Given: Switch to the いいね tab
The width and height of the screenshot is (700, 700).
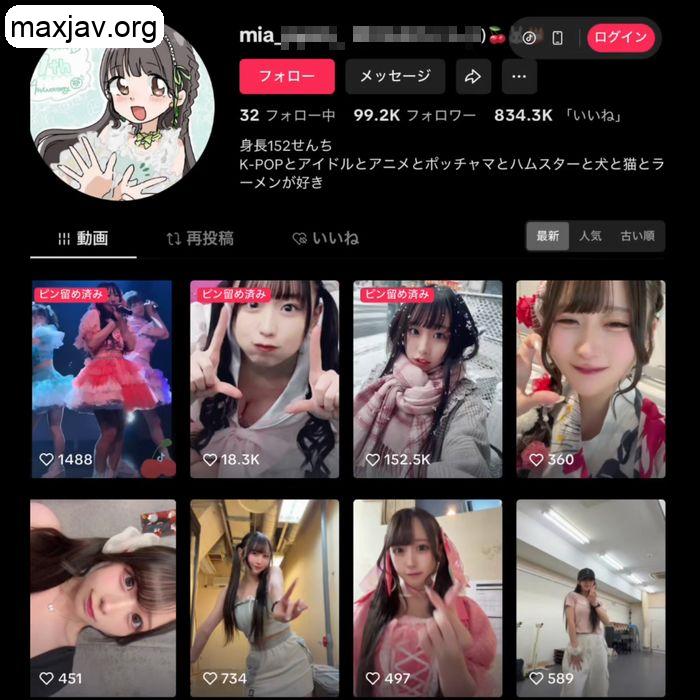Looking at the screenshot, I should [325, 238].
